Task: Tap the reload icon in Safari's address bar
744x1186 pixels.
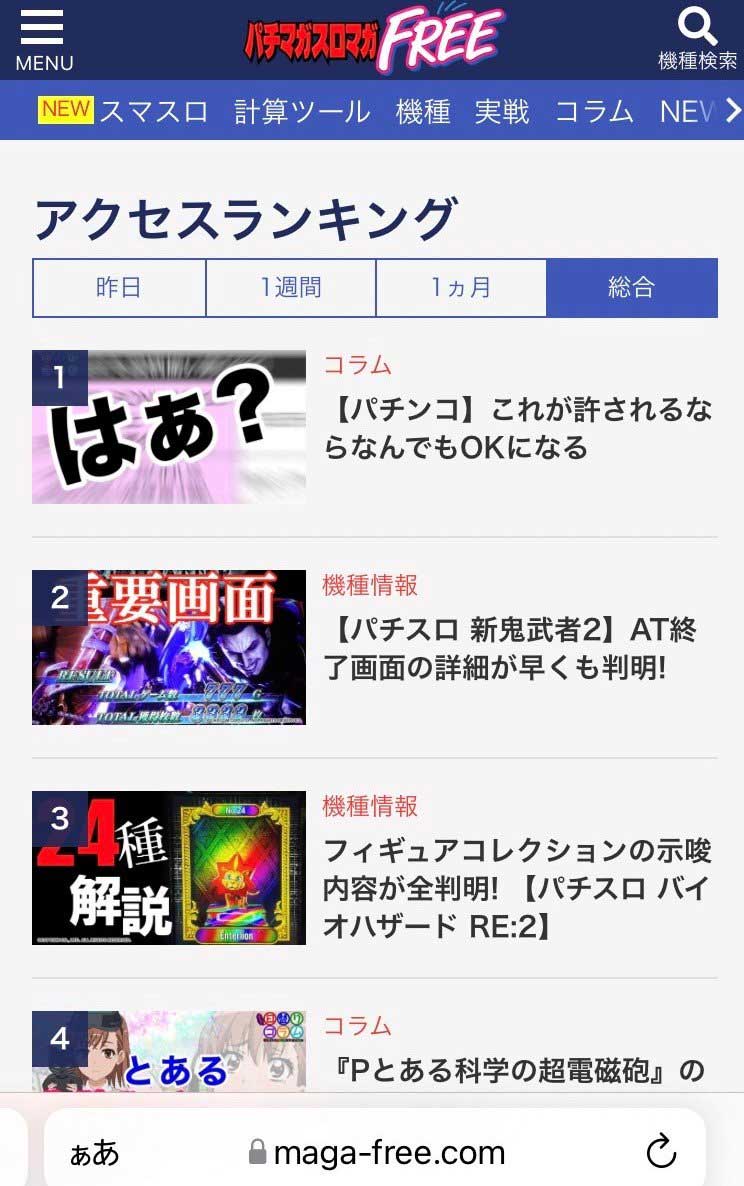Action: [662, 1152]
